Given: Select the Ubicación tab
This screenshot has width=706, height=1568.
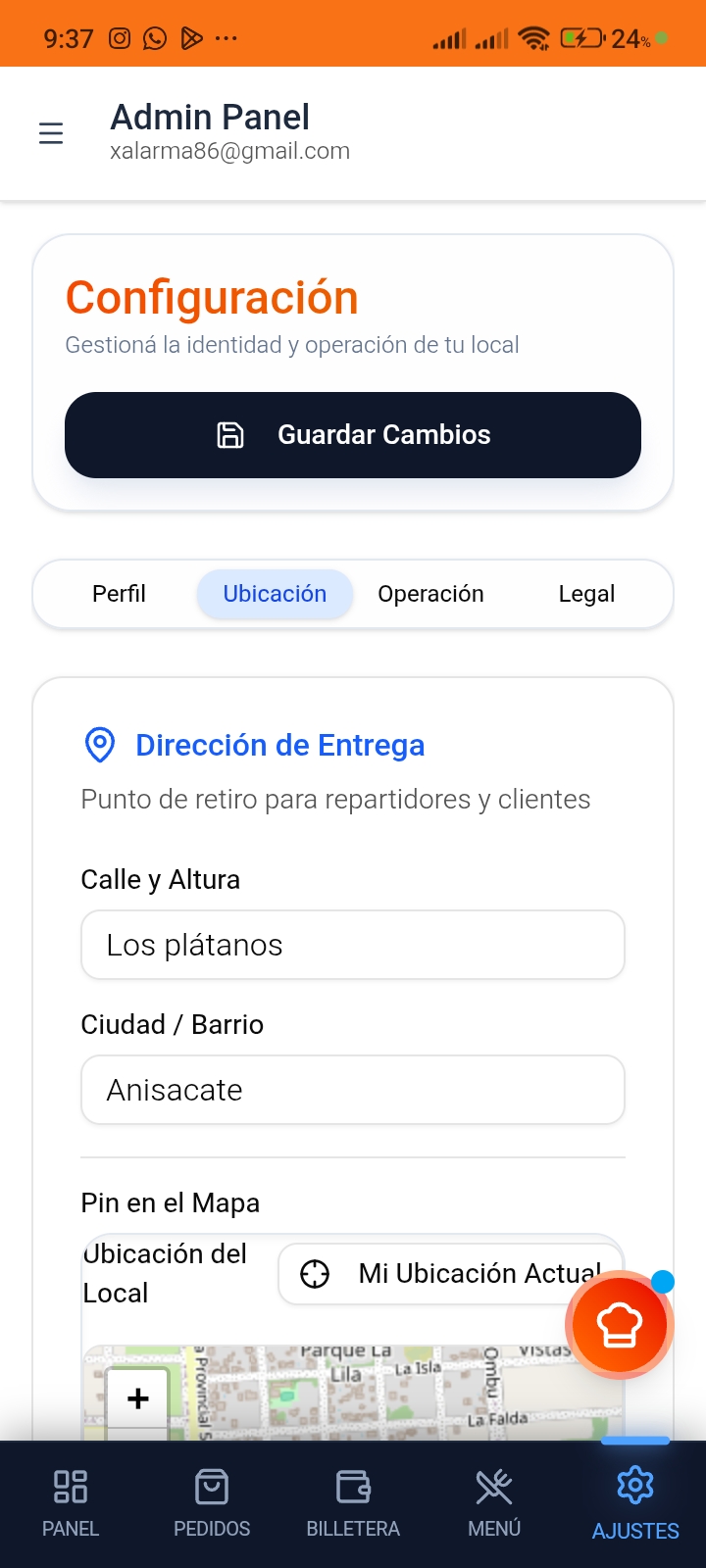Looking at the screenshot, I should (275, 594).
